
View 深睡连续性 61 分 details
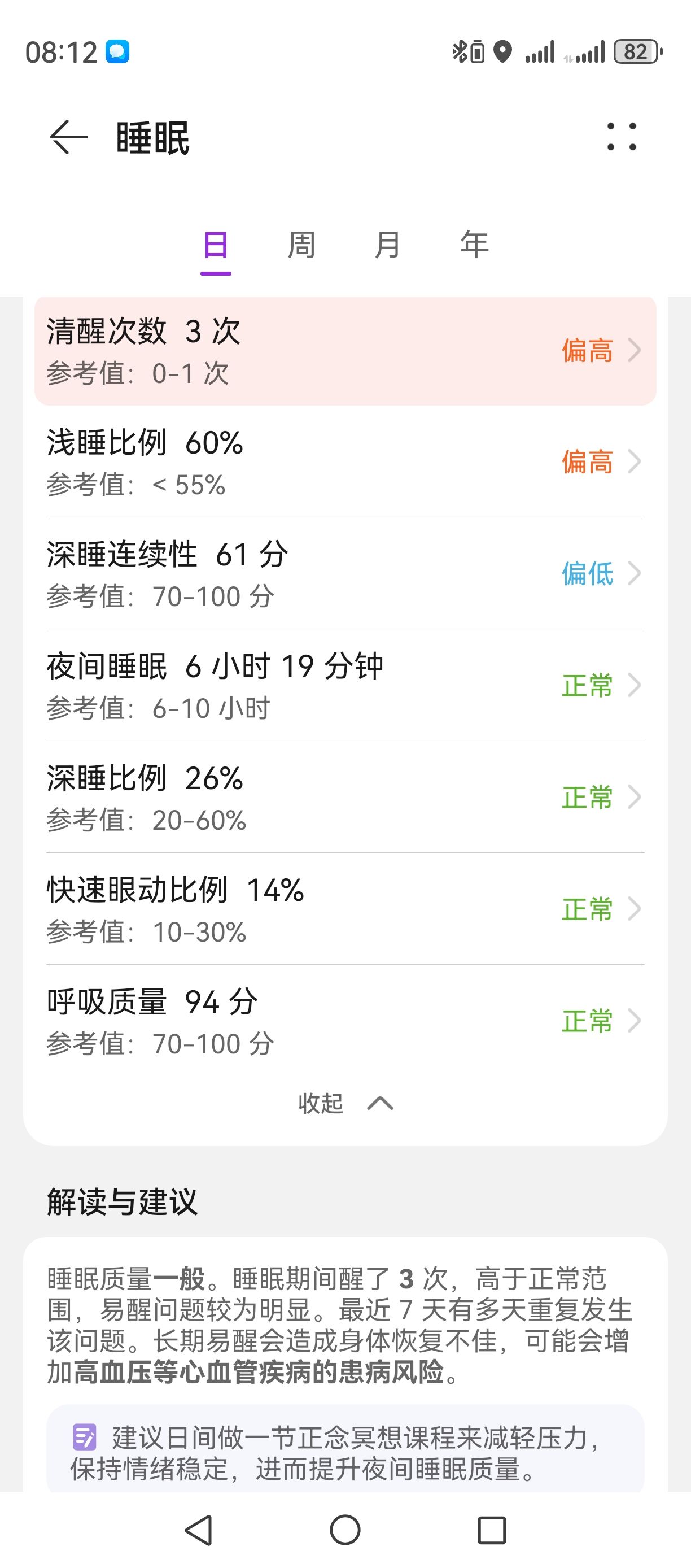tap(345, 573)
